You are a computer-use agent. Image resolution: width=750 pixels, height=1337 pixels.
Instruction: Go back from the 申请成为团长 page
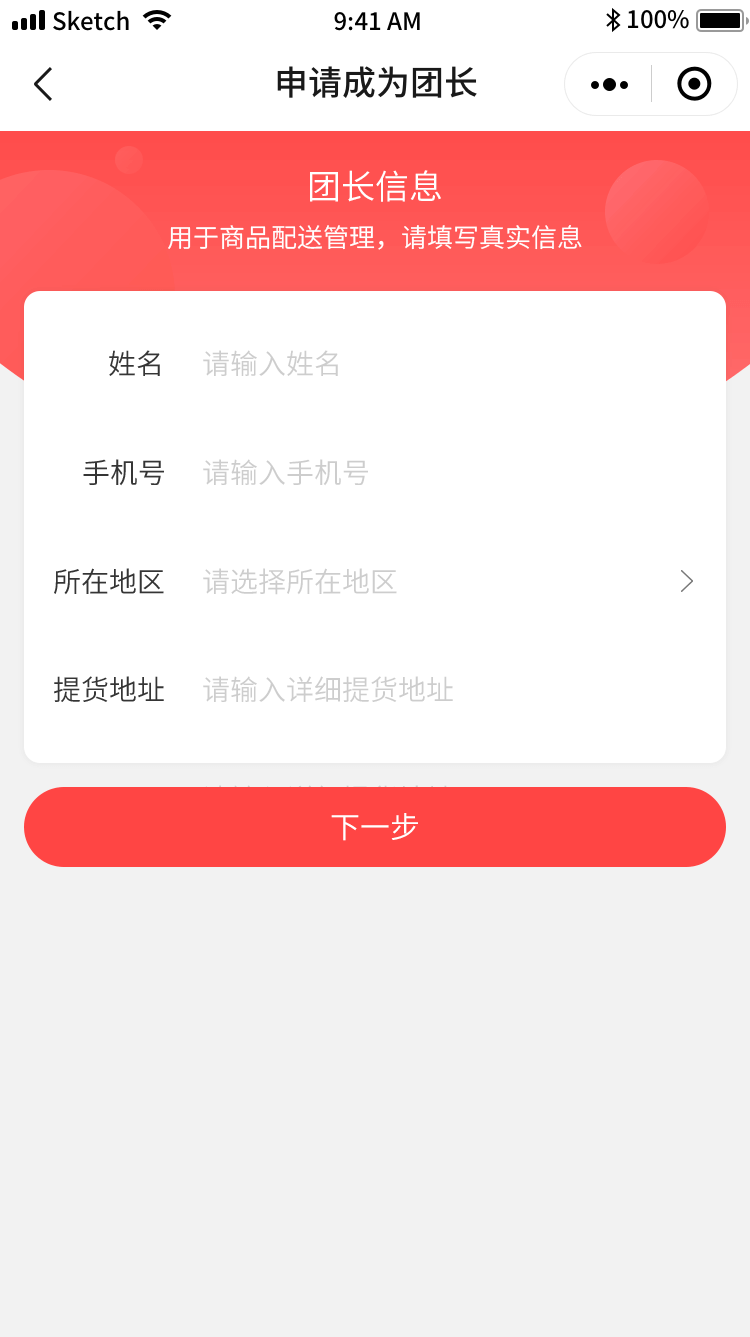43,84
